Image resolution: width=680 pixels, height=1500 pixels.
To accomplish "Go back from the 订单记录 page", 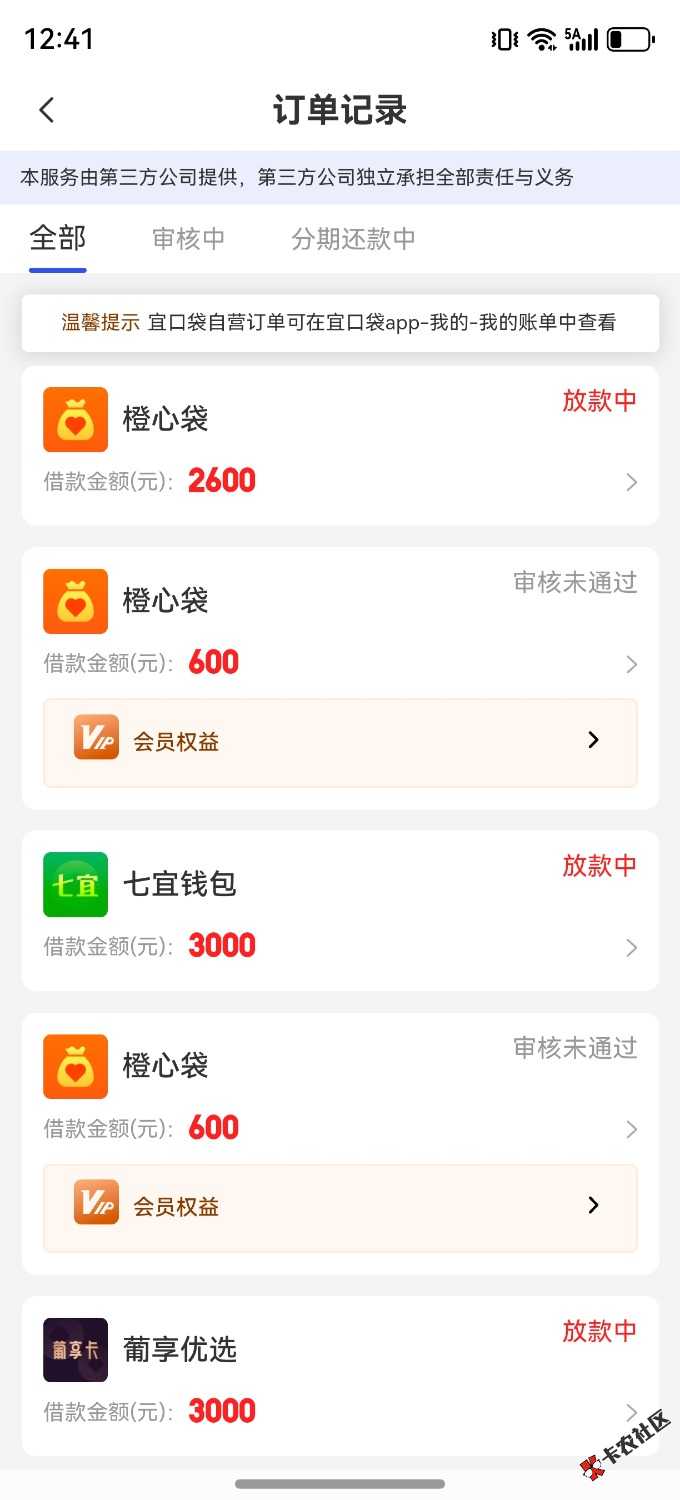I will click(x=46, y=110).
